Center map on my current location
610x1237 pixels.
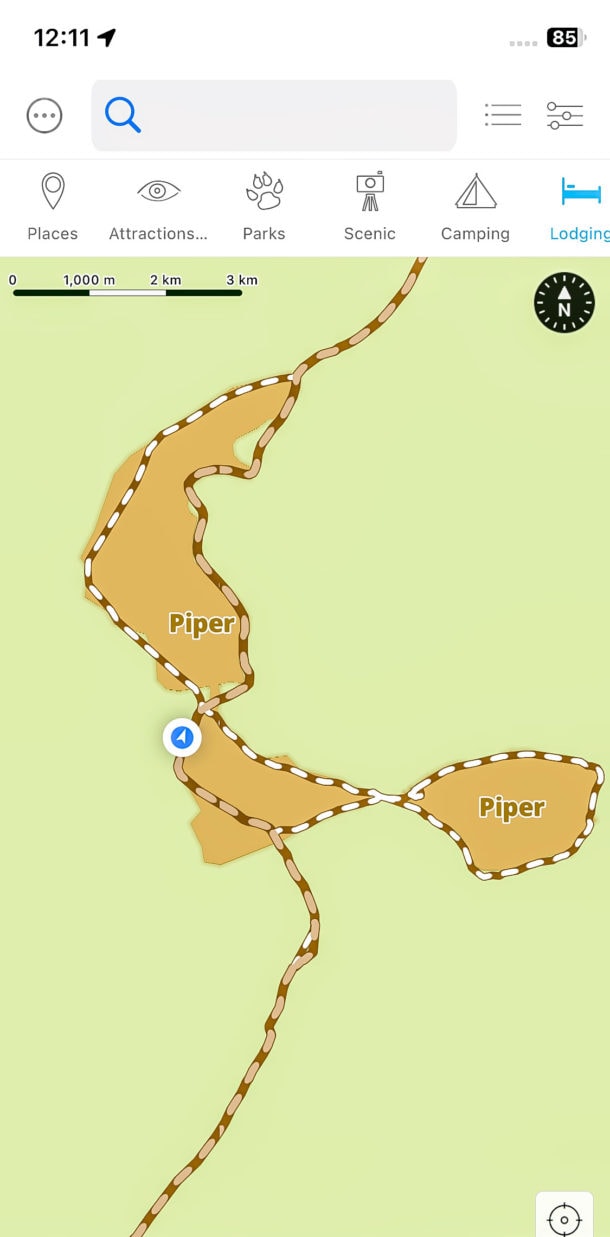coord(564,1219)
